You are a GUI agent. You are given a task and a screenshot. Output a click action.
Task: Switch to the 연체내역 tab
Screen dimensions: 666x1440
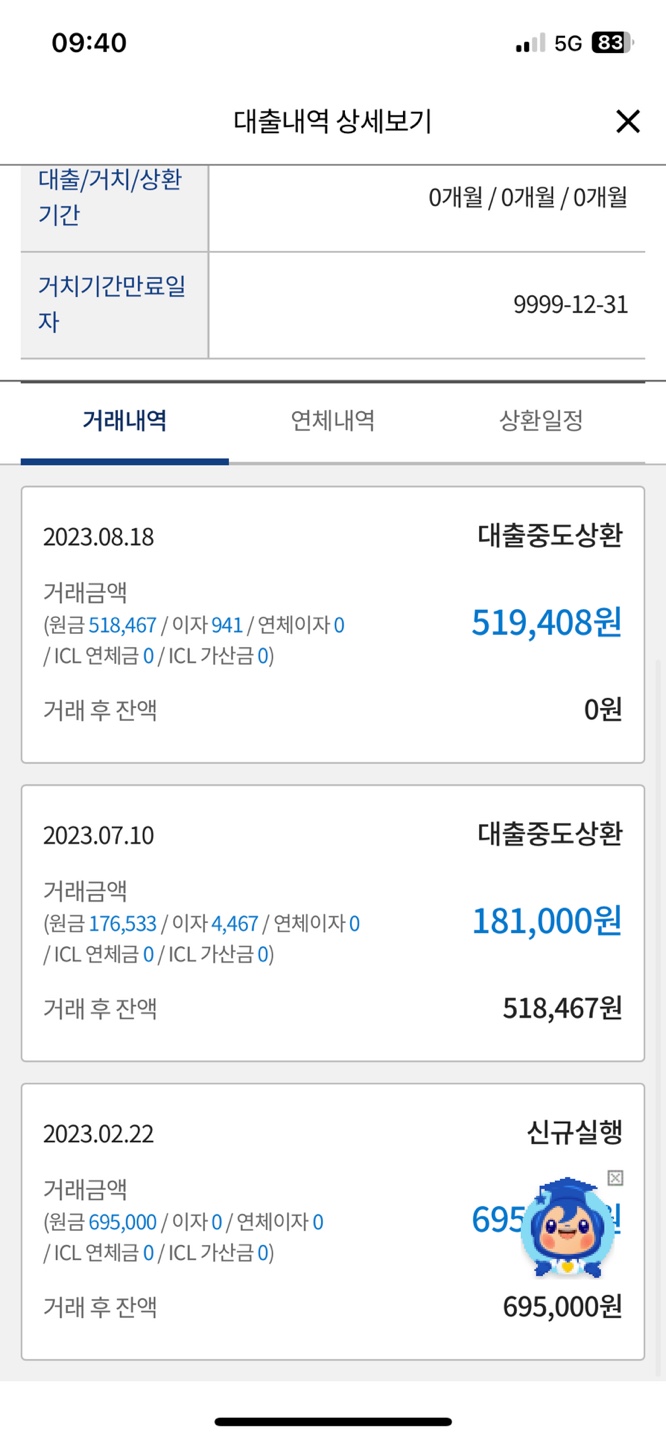click(333, 421)
